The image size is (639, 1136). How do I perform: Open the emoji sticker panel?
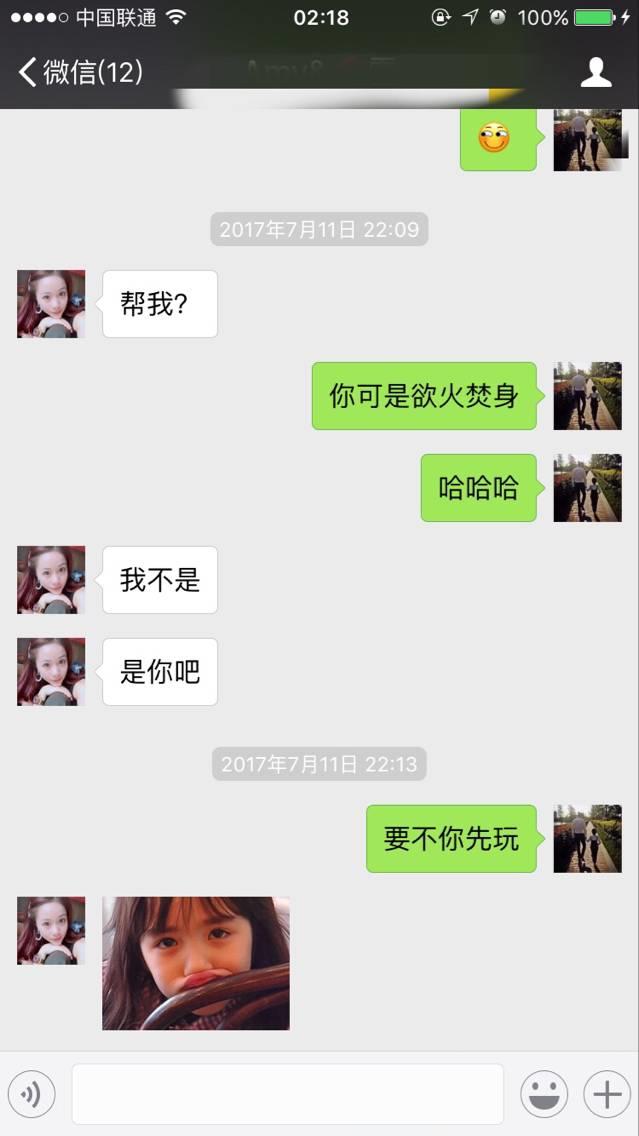click(544, 1095)
